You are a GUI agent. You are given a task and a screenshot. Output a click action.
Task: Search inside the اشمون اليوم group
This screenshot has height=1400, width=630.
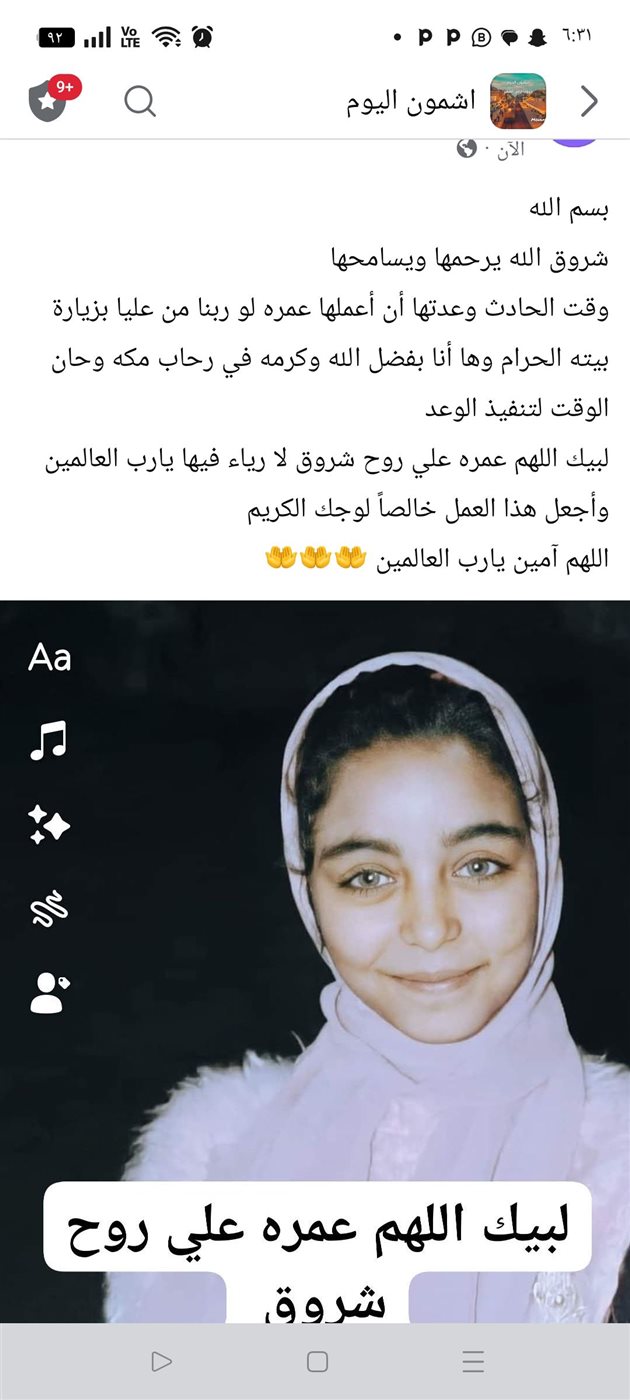tap(140, 101)
